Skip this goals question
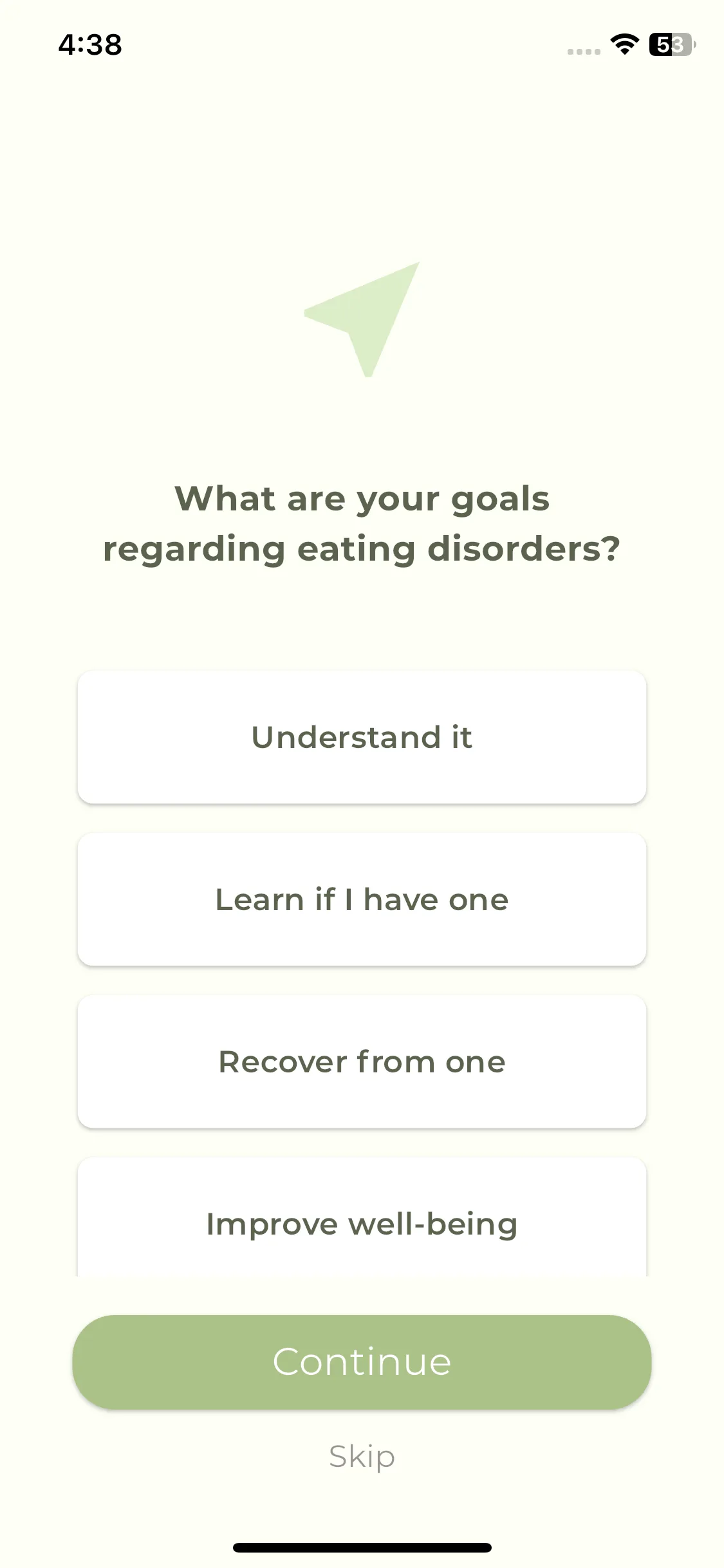The image size is (724, 1568). pos(362,1456)
